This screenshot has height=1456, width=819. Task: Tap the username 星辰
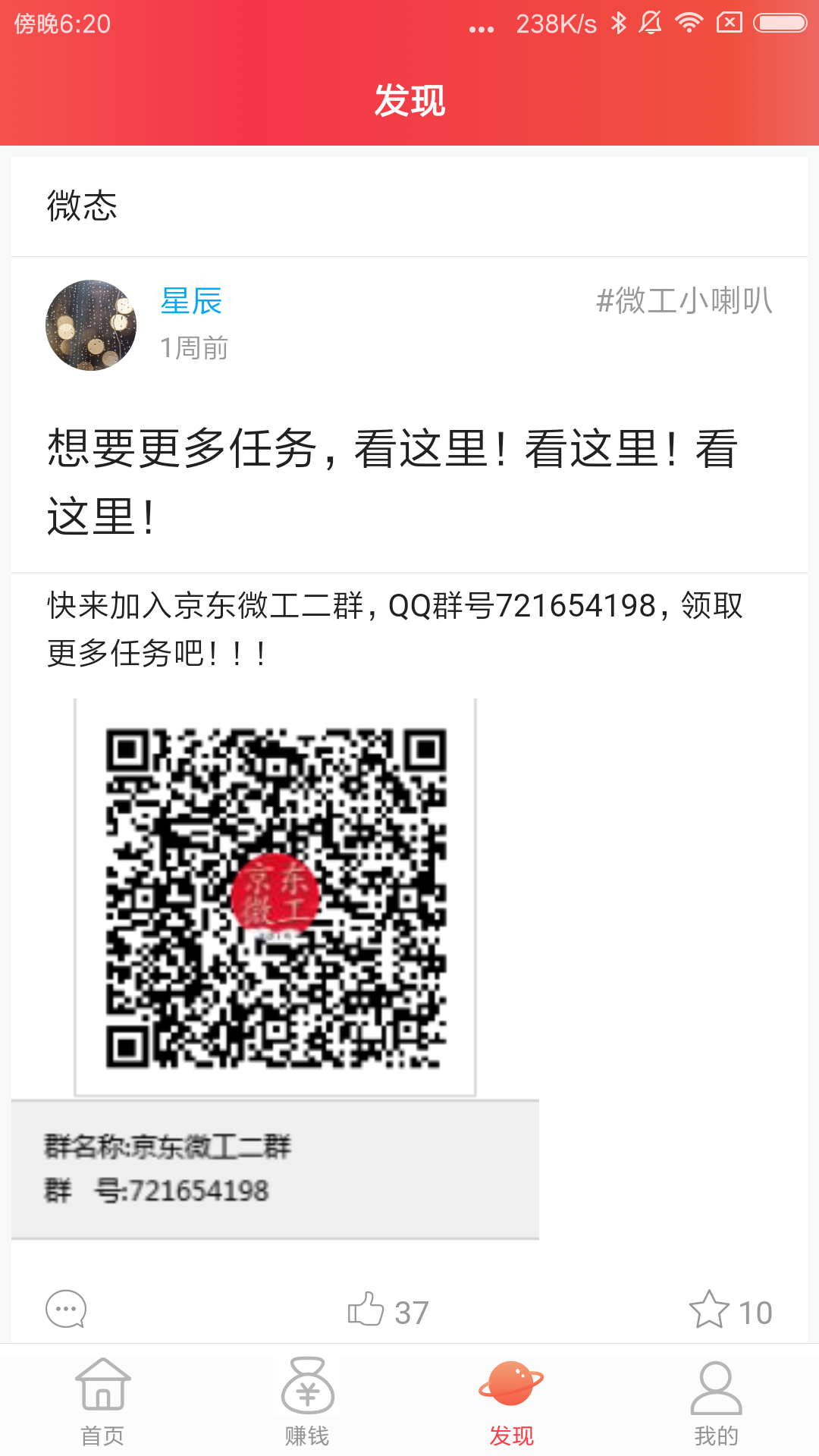tap(191, 302)
